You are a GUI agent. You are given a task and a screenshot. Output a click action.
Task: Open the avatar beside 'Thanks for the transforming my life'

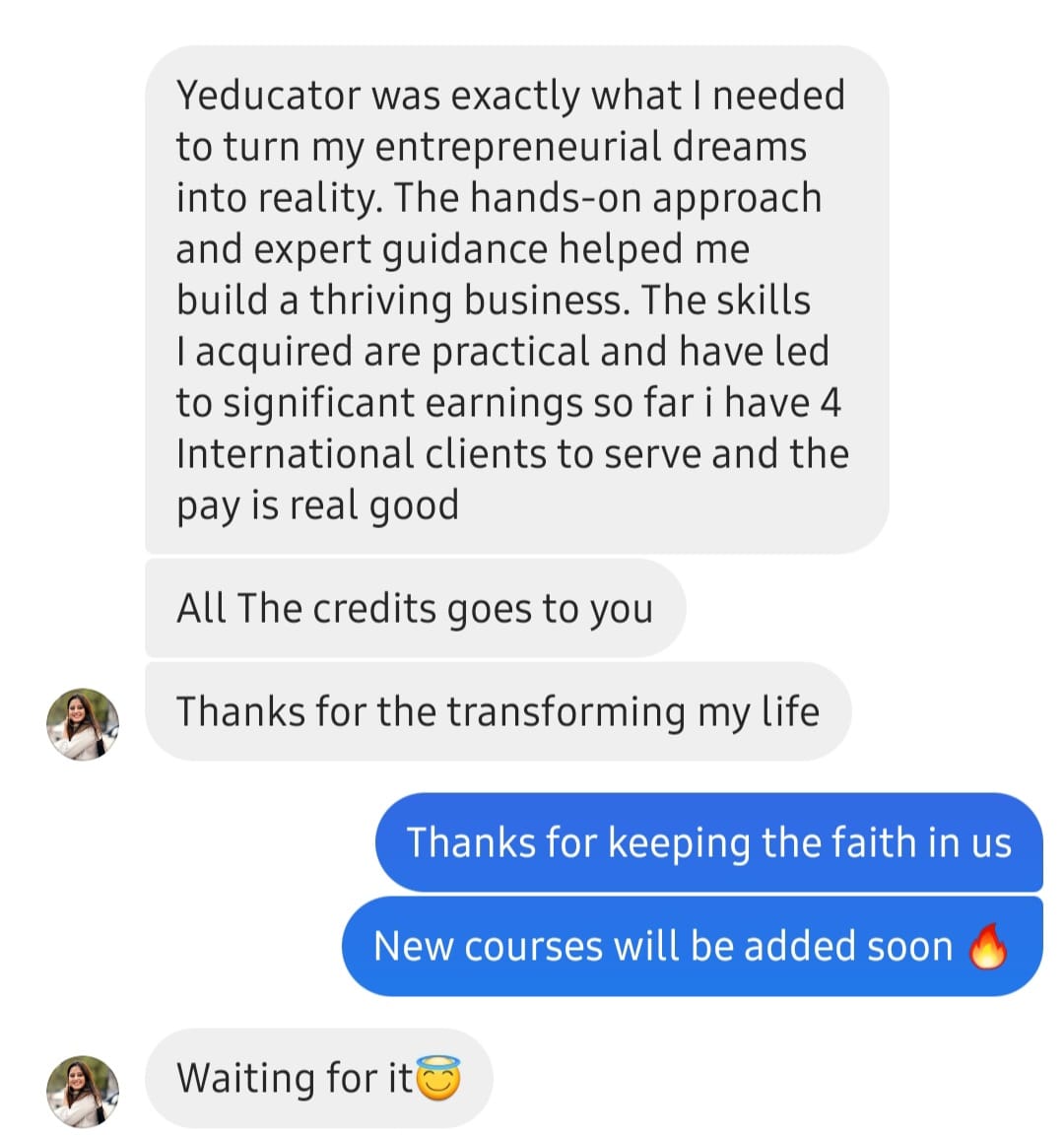click(83, 725)
